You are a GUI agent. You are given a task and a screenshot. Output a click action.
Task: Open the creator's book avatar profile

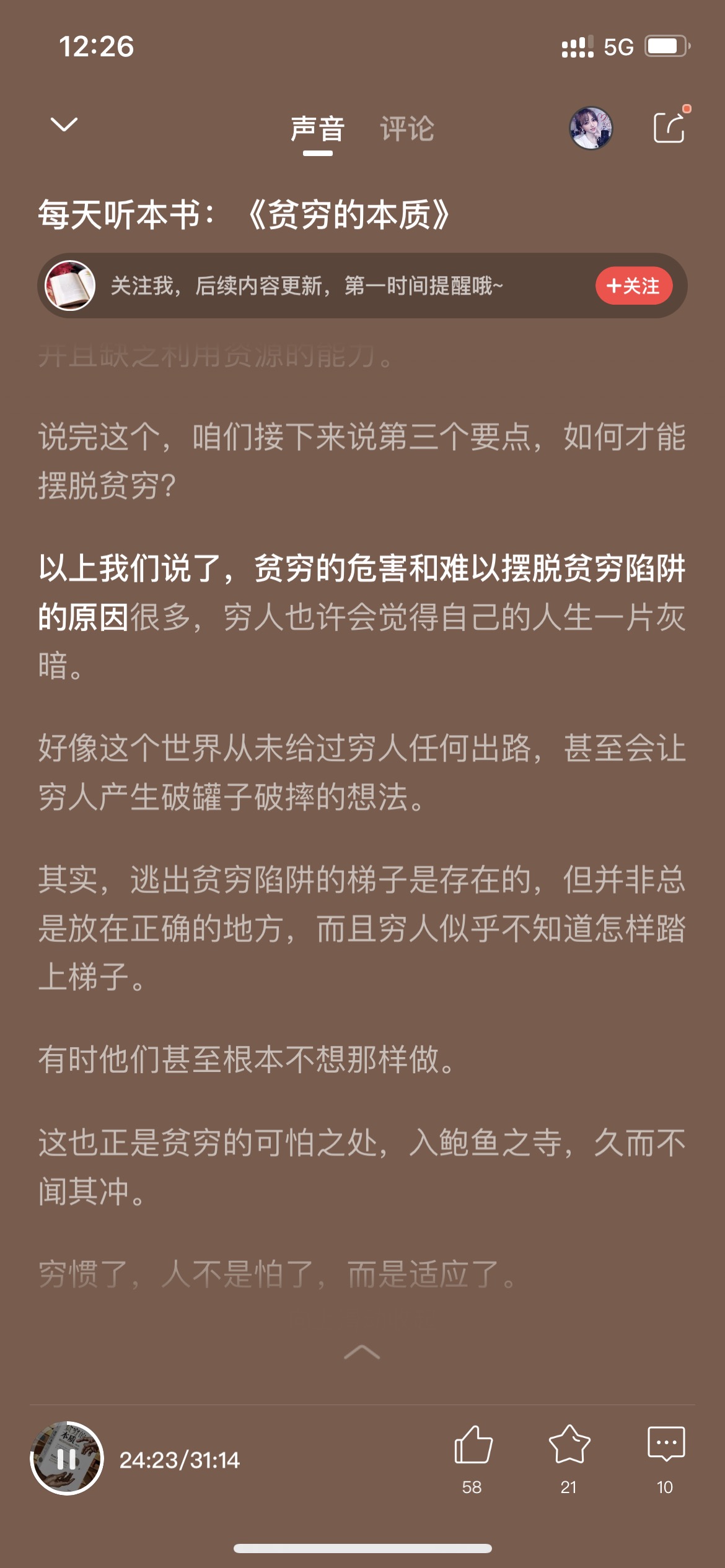click(71, 285)
